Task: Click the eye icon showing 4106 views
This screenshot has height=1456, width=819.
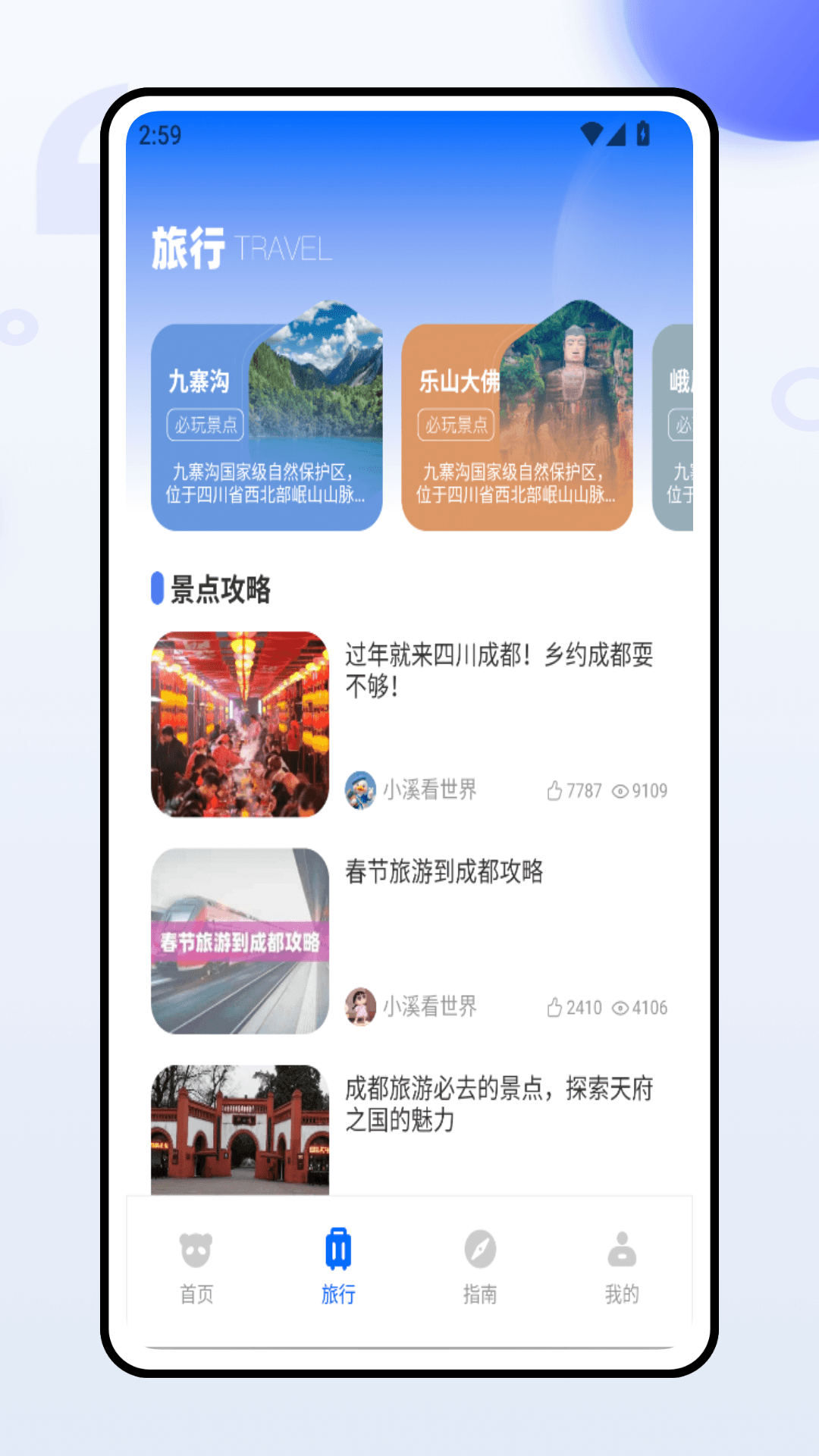Action: click(621, 1007)
